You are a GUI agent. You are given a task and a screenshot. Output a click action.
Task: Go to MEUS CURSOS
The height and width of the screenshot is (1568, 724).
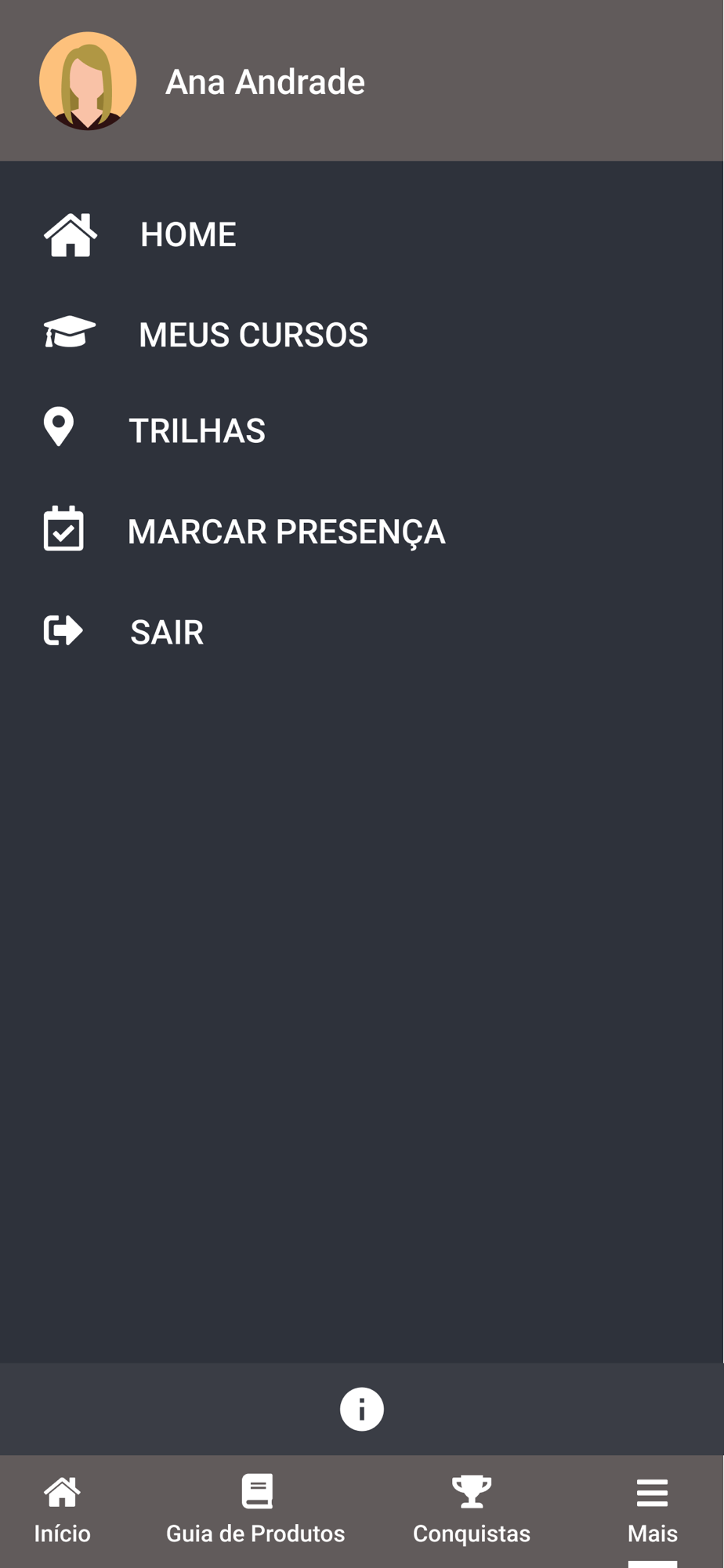tap(252, 335)
